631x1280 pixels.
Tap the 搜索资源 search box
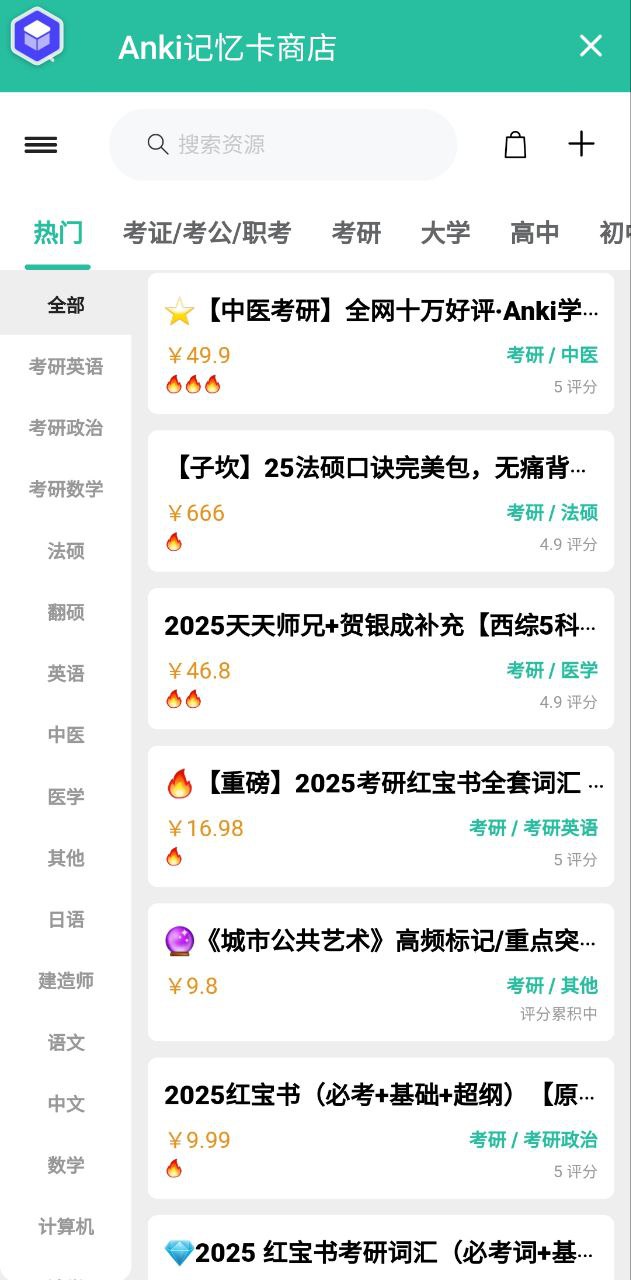click(283, 145)
